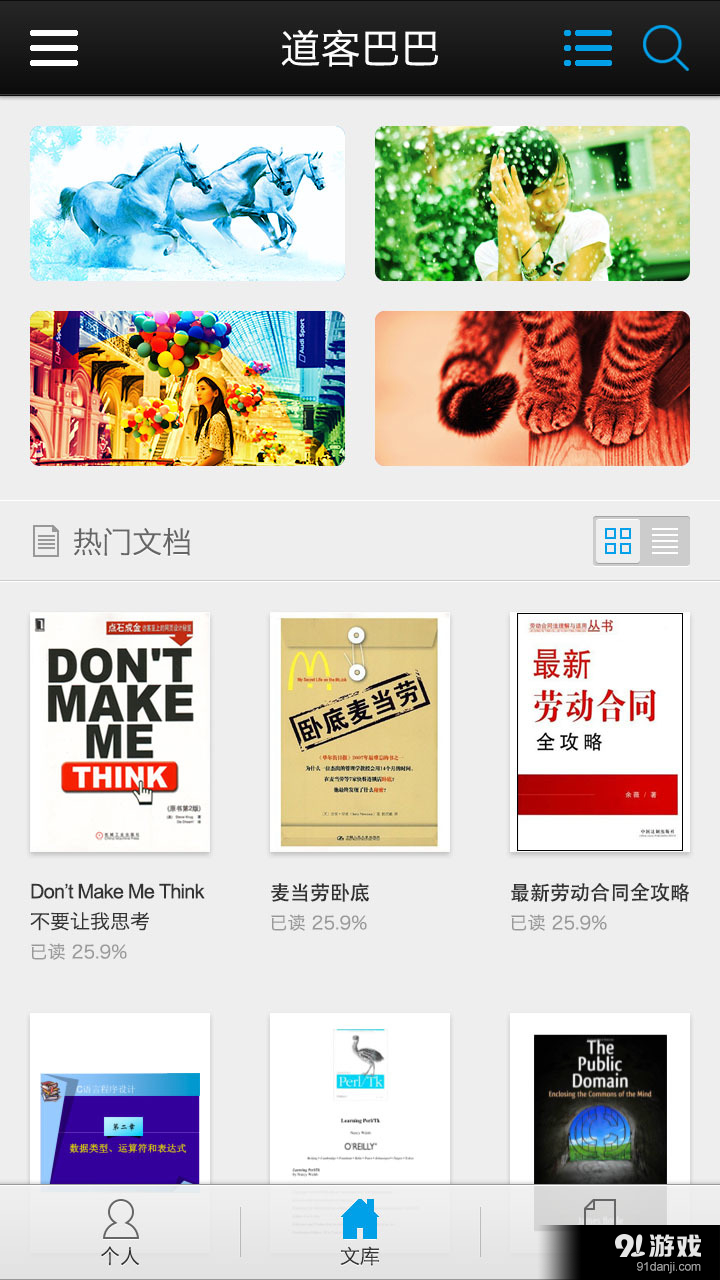Image resolution: width=720 pixels, height=1280 pixels.
Task: Select the 文库 tab
Action: coord(360,1232)
